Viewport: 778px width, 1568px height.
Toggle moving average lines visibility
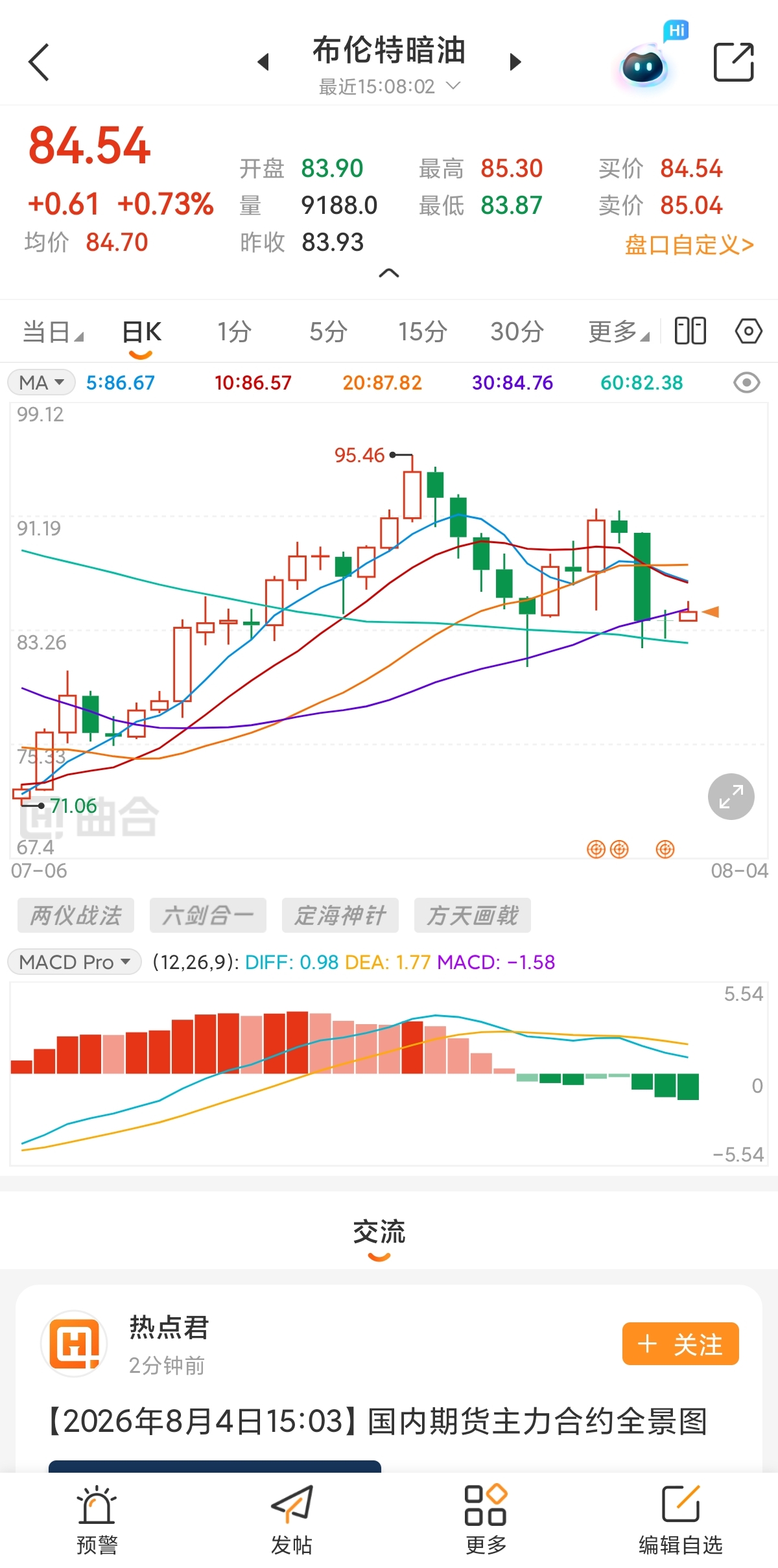pos(746,382)
